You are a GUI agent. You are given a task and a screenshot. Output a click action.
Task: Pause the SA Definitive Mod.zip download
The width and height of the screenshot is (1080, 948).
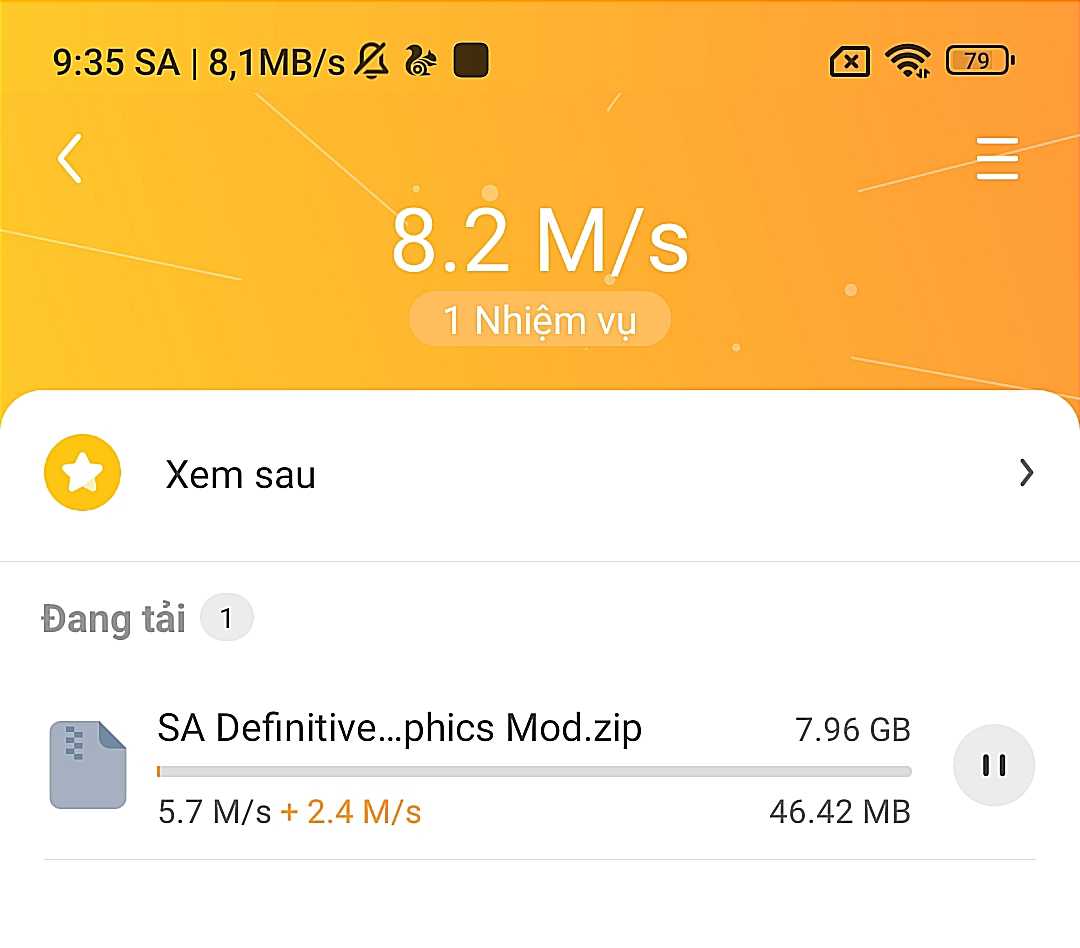click(x=993, y=766)
